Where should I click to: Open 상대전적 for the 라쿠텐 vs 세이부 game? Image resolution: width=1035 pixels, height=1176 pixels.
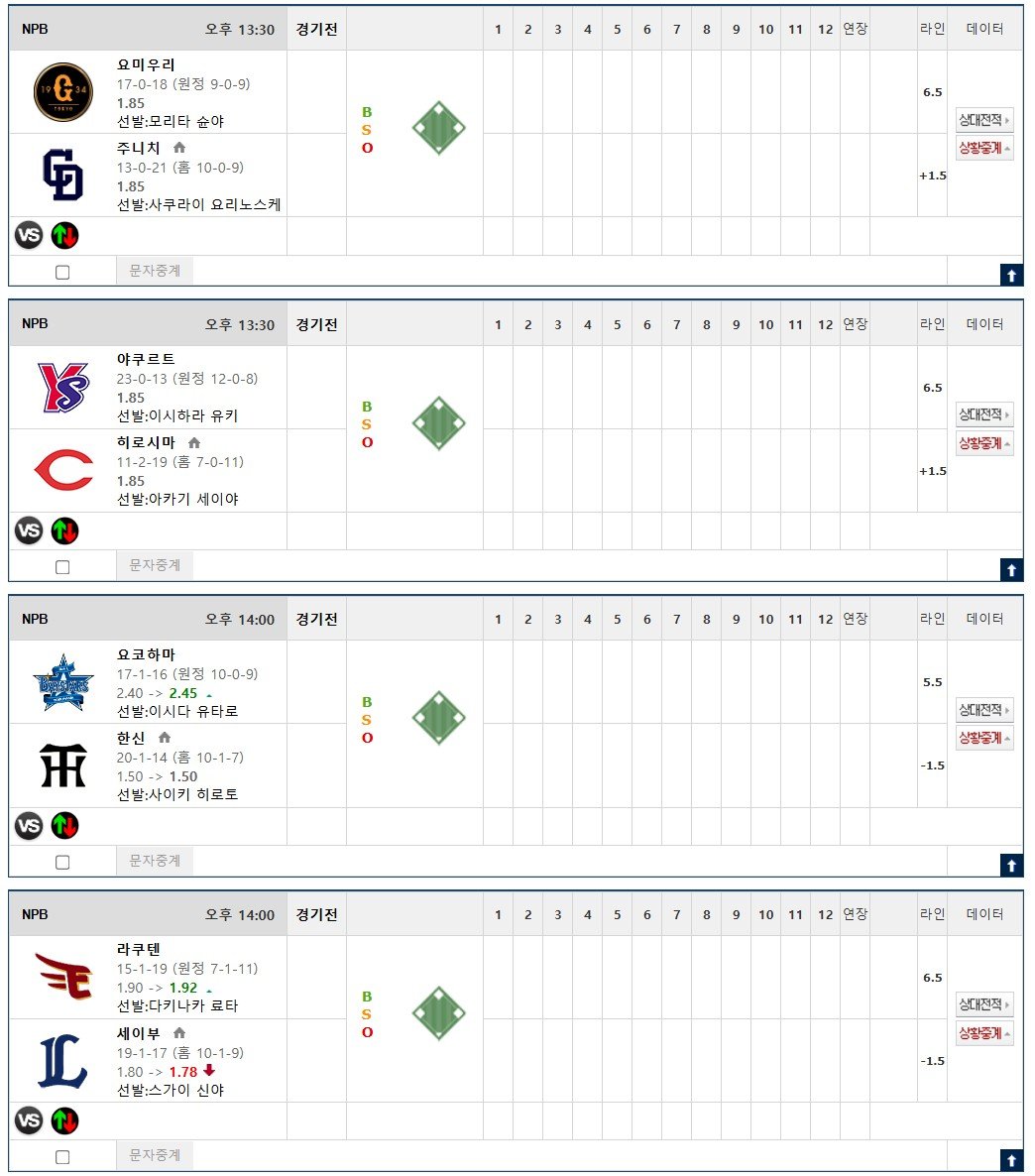(984, 1004)
